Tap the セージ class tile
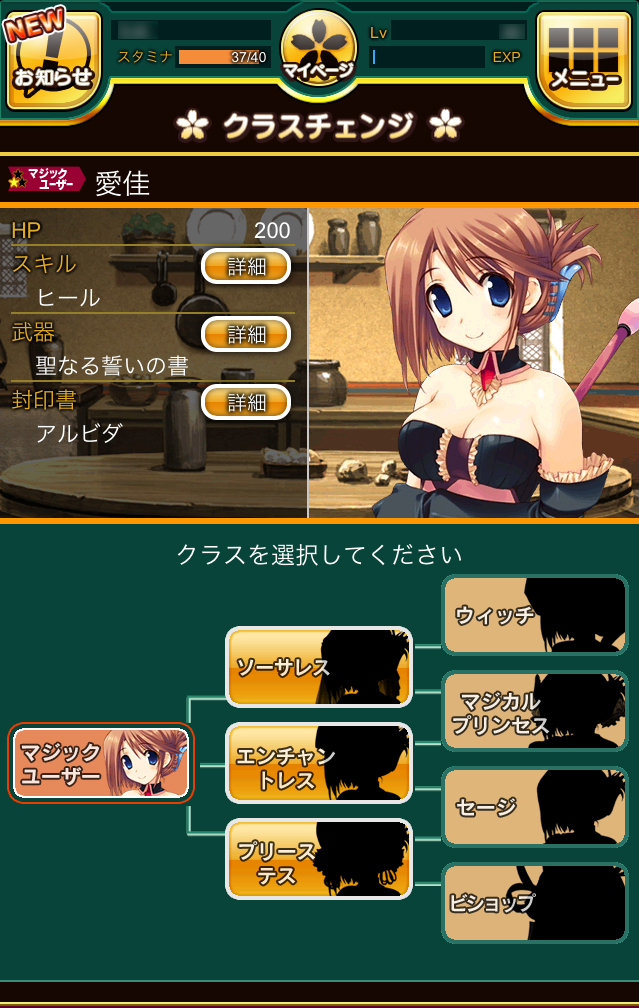 [535, 807]
